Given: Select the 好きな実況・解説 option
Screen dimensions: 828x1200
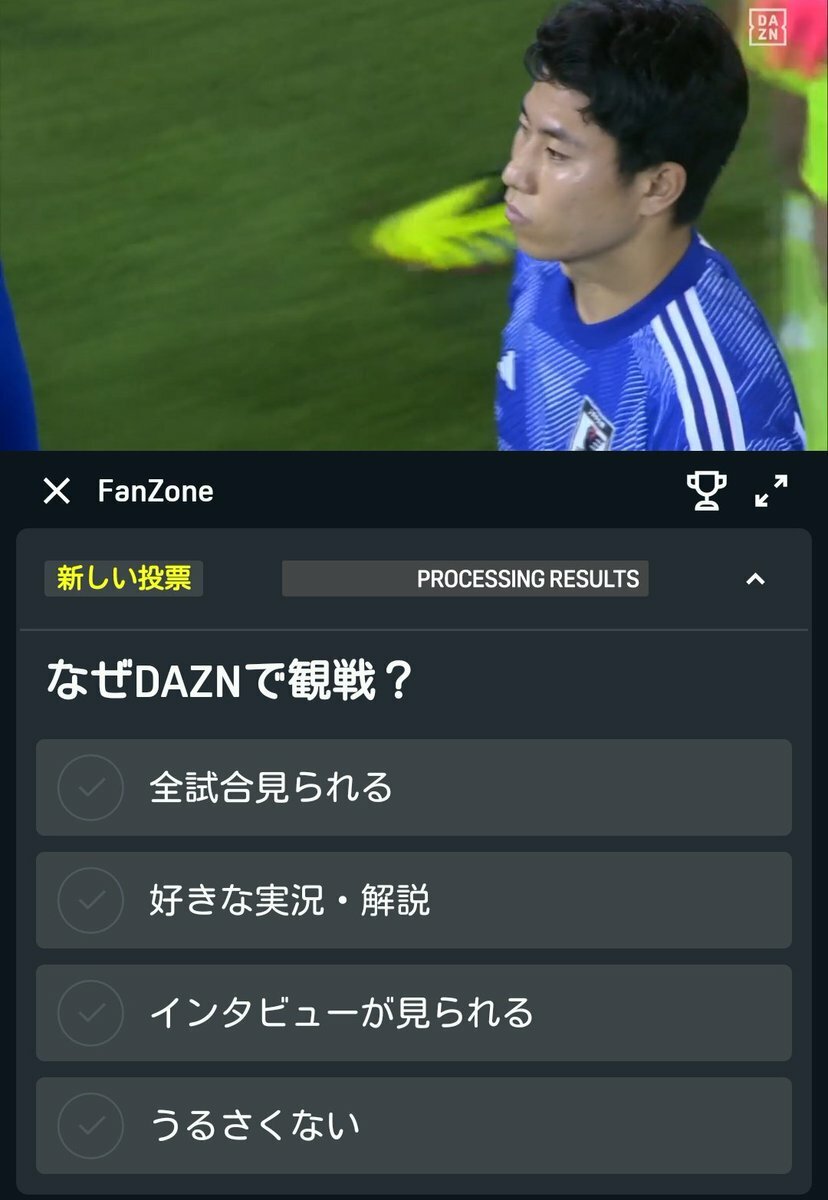Looking at the screenshot, I should tap(413, 900).
